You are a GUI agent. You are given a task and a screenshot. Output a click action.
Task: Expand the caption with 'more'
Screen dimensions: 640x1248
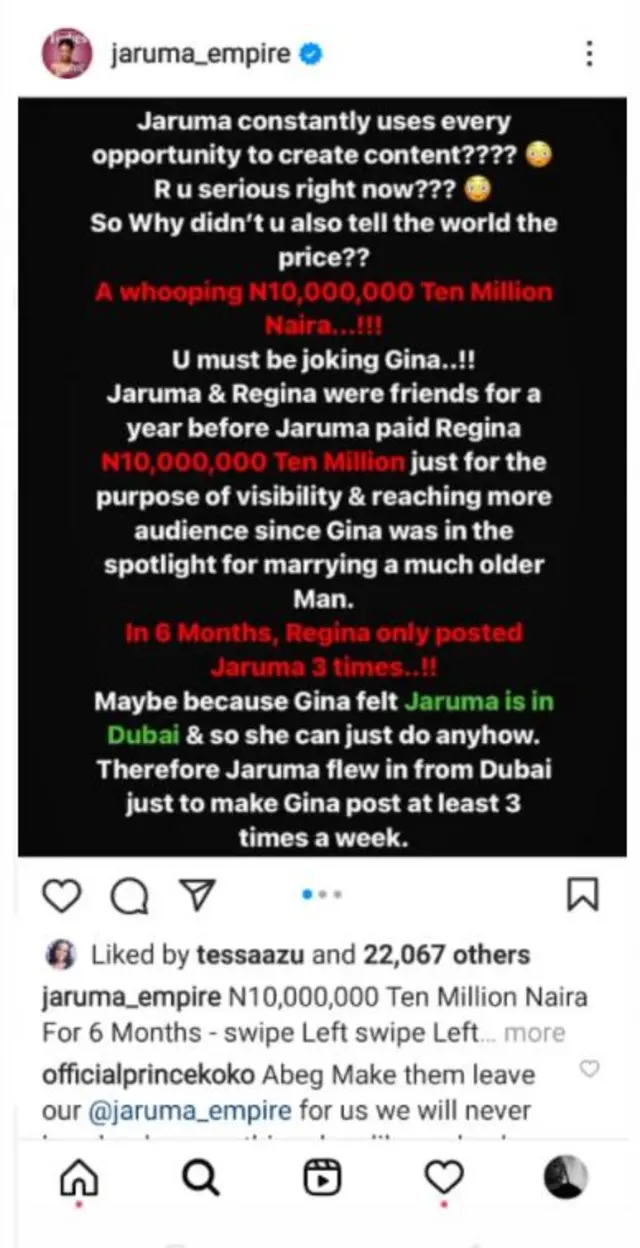534,1032
